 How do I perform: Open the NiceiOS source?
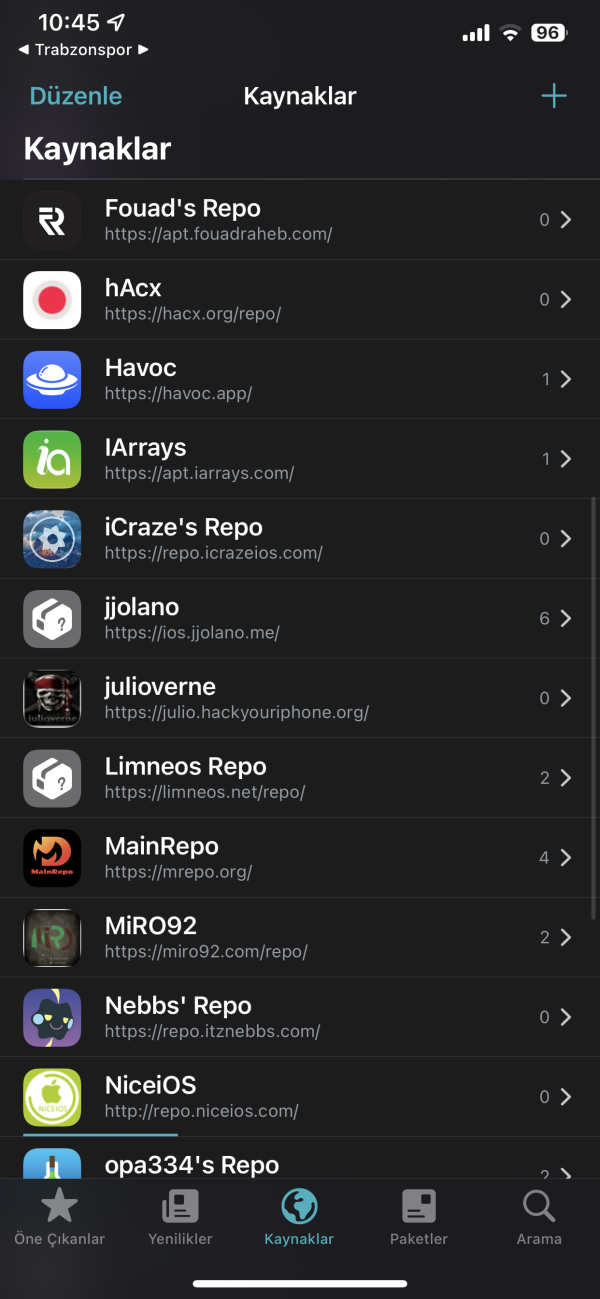[300, 1097]
